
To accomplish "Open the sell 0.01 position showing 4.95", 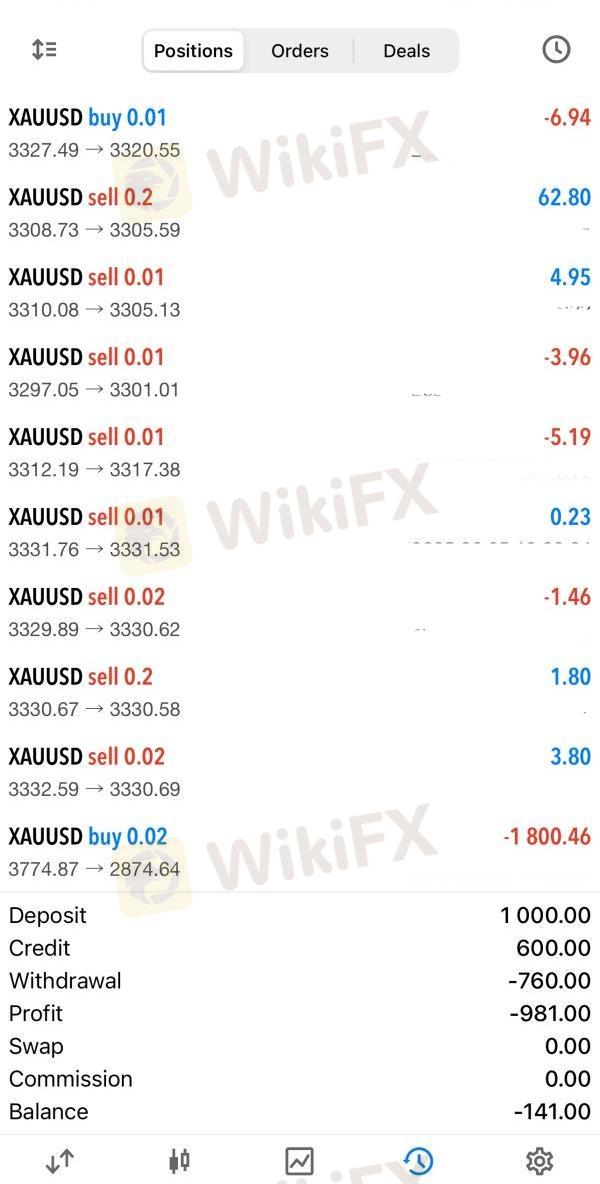I will coord(300,293).
